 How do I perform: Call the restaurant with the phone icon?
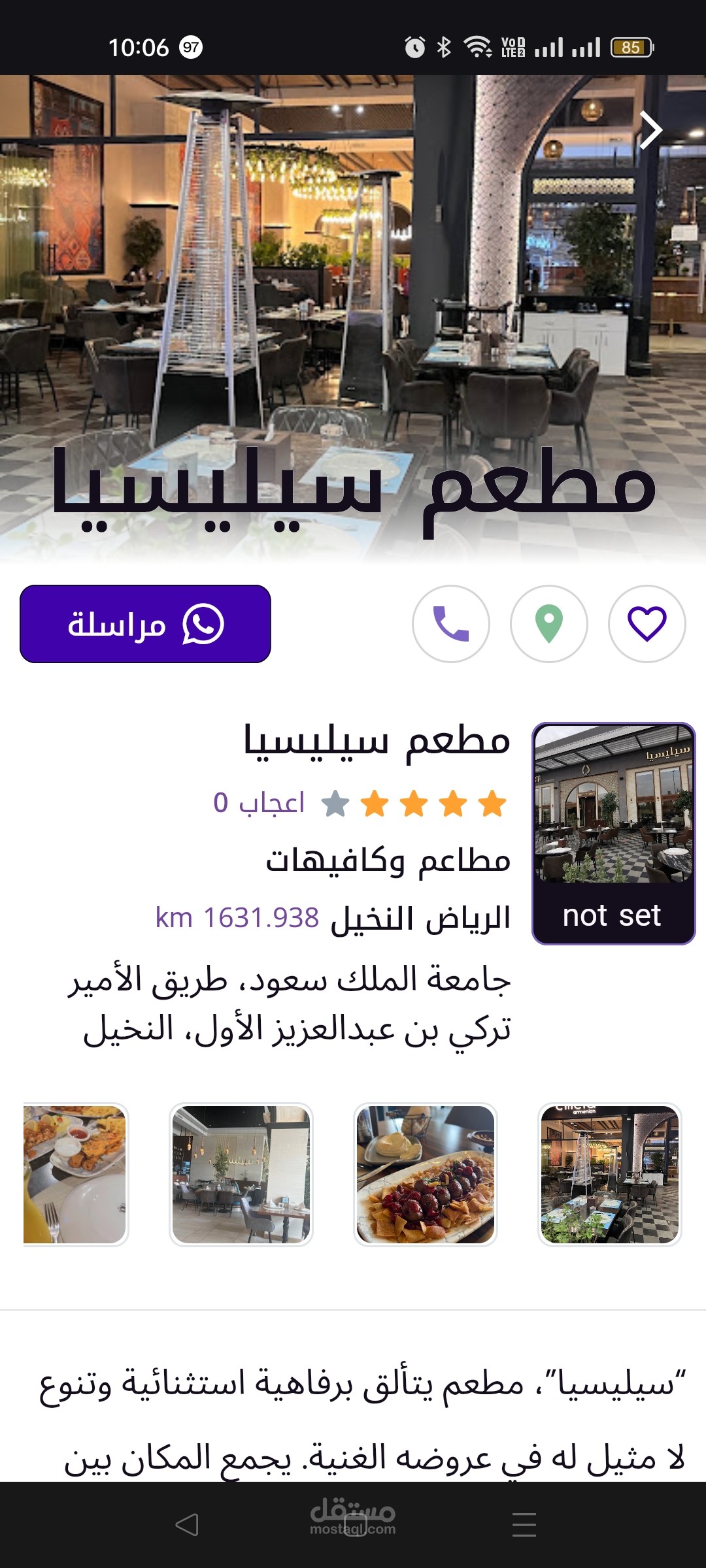click(x=451, y=624)
